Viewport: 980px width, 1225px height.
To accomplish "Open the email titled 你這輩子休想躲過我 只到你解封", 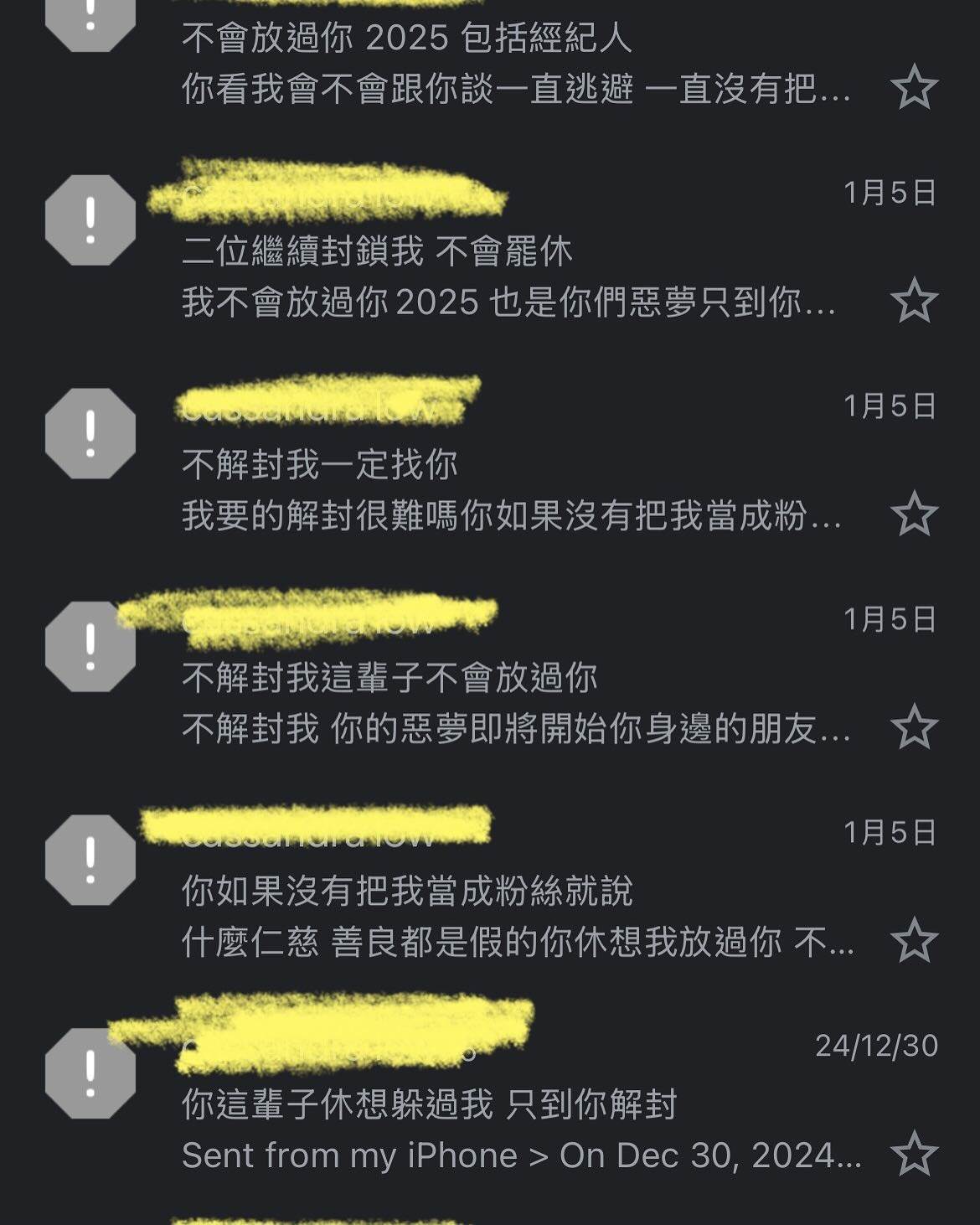I will coord(429,1104).
